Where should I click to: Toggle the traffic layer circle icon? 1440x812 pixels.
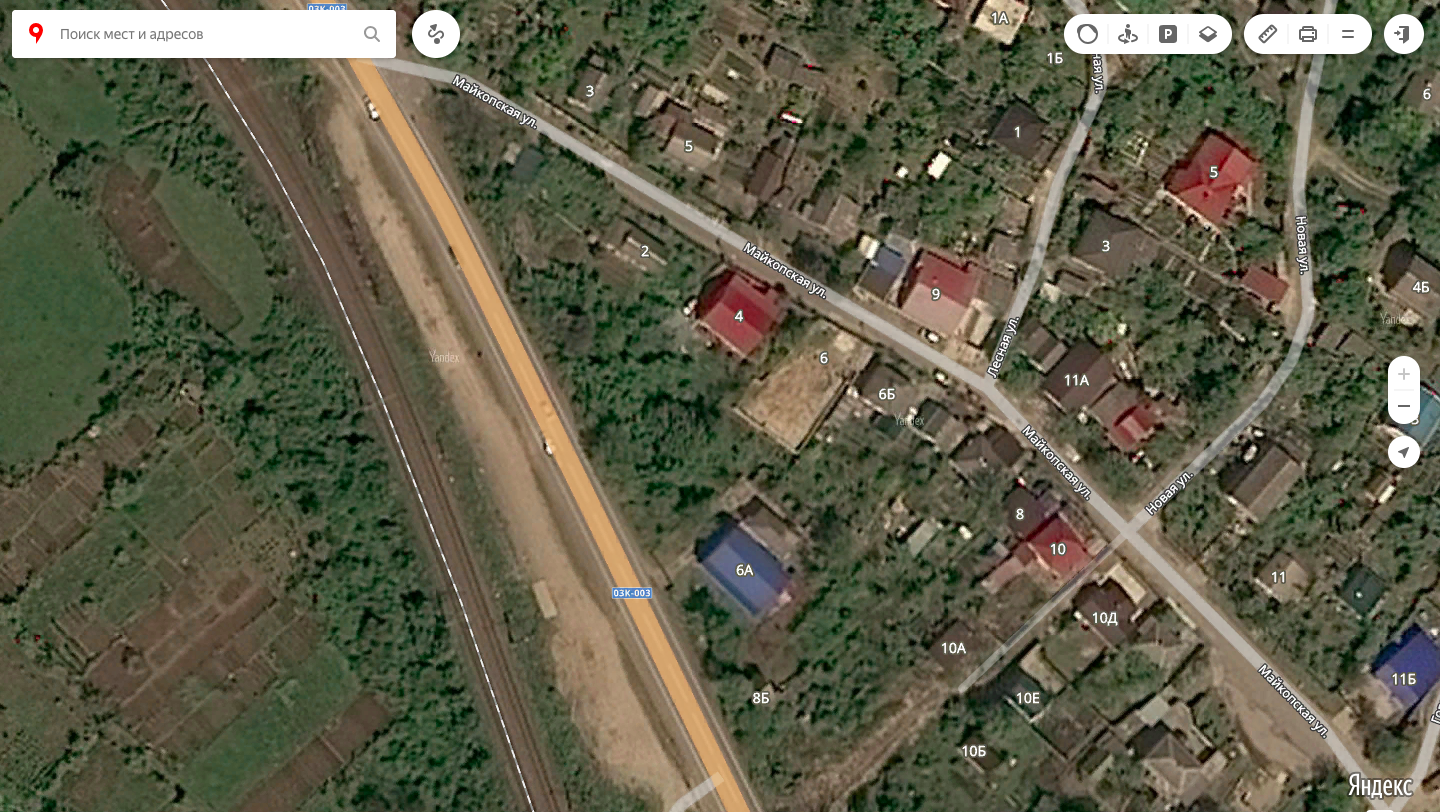pos(1088,34)
